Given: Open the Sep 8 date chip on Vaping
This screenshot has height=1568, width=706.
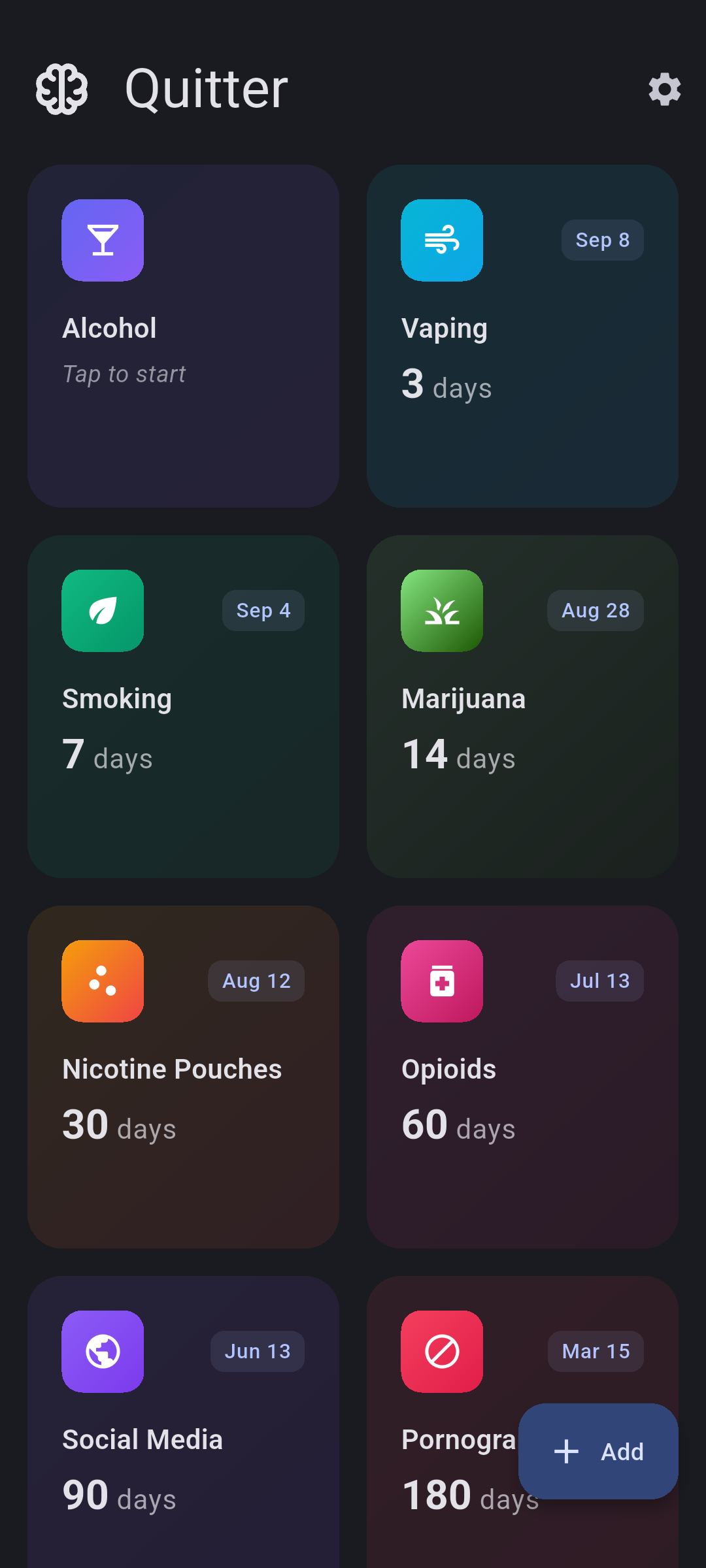Looking at the screenshot, I should [x=602, y=240].
